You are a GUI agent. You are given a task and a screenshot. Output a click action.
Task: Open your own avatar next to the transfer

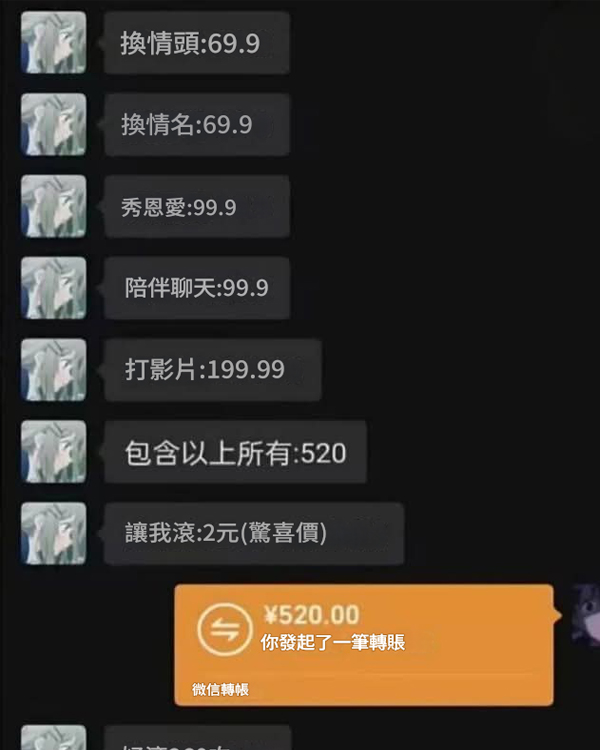point(585,613)
